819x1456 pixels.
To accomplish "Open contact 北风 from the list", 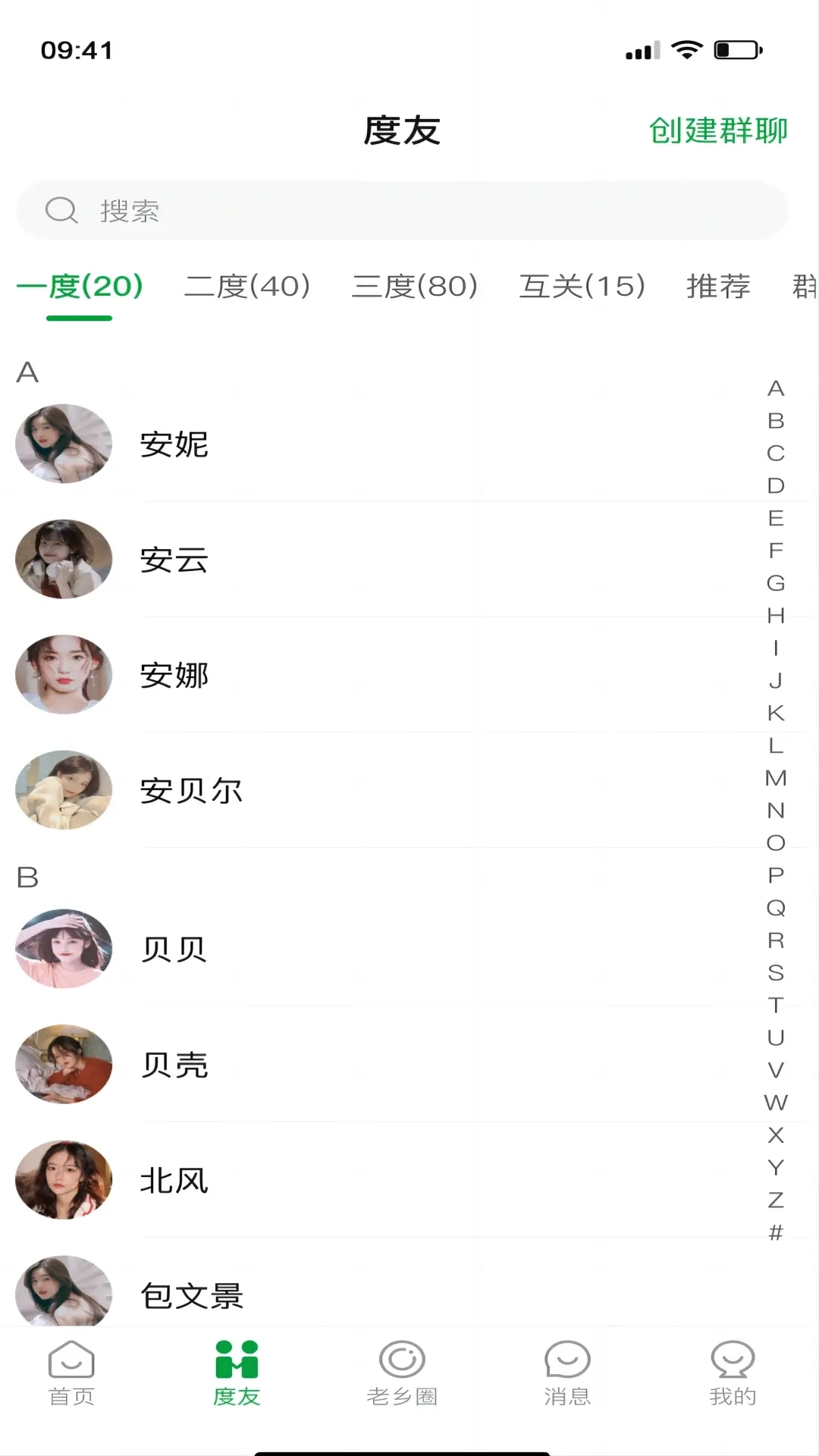I will (174, 1180).
